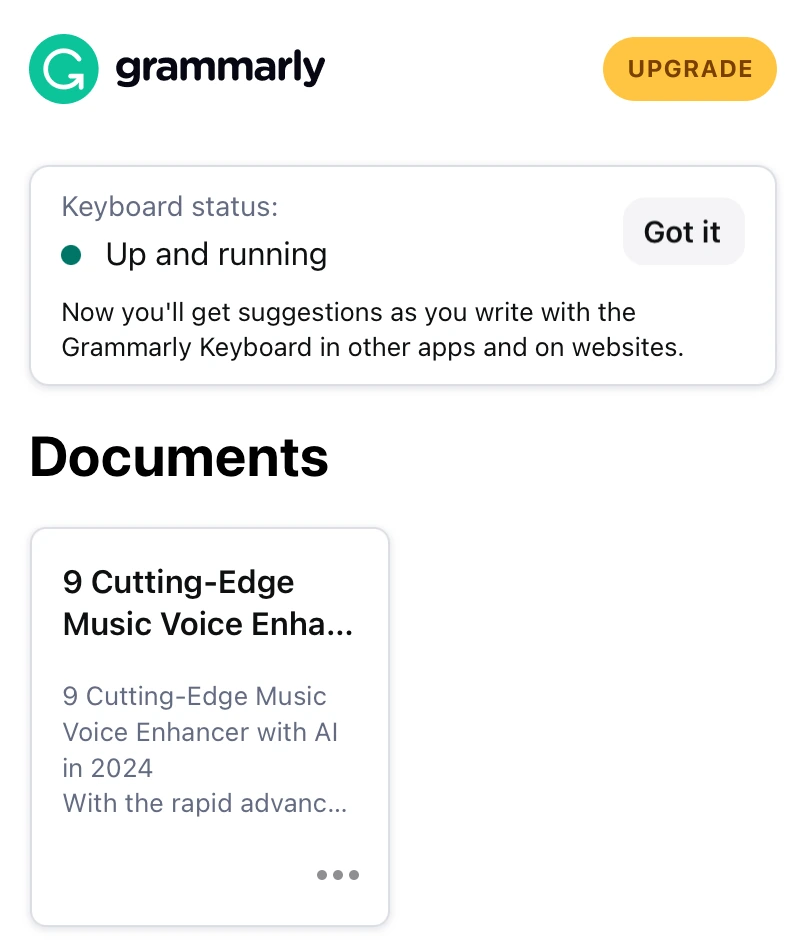Tap the circular G brand icon top left
The height and width of the screenshot is (940, 797).
click(x=64, y=69)
